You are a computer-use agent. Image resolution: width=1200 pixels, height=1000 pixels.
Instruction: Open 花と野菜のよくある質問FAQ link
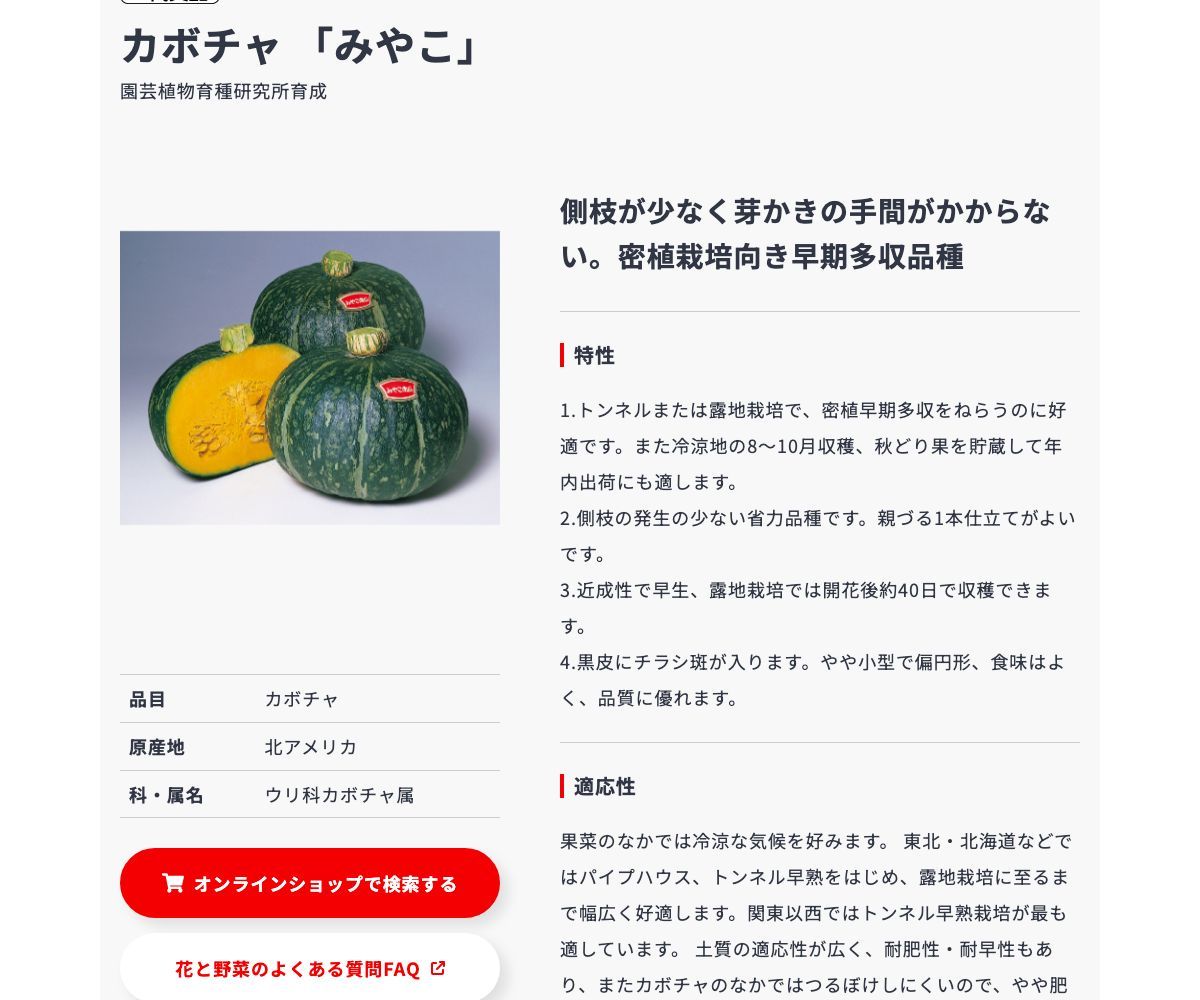pyautogui.click(x=310, y=968)
